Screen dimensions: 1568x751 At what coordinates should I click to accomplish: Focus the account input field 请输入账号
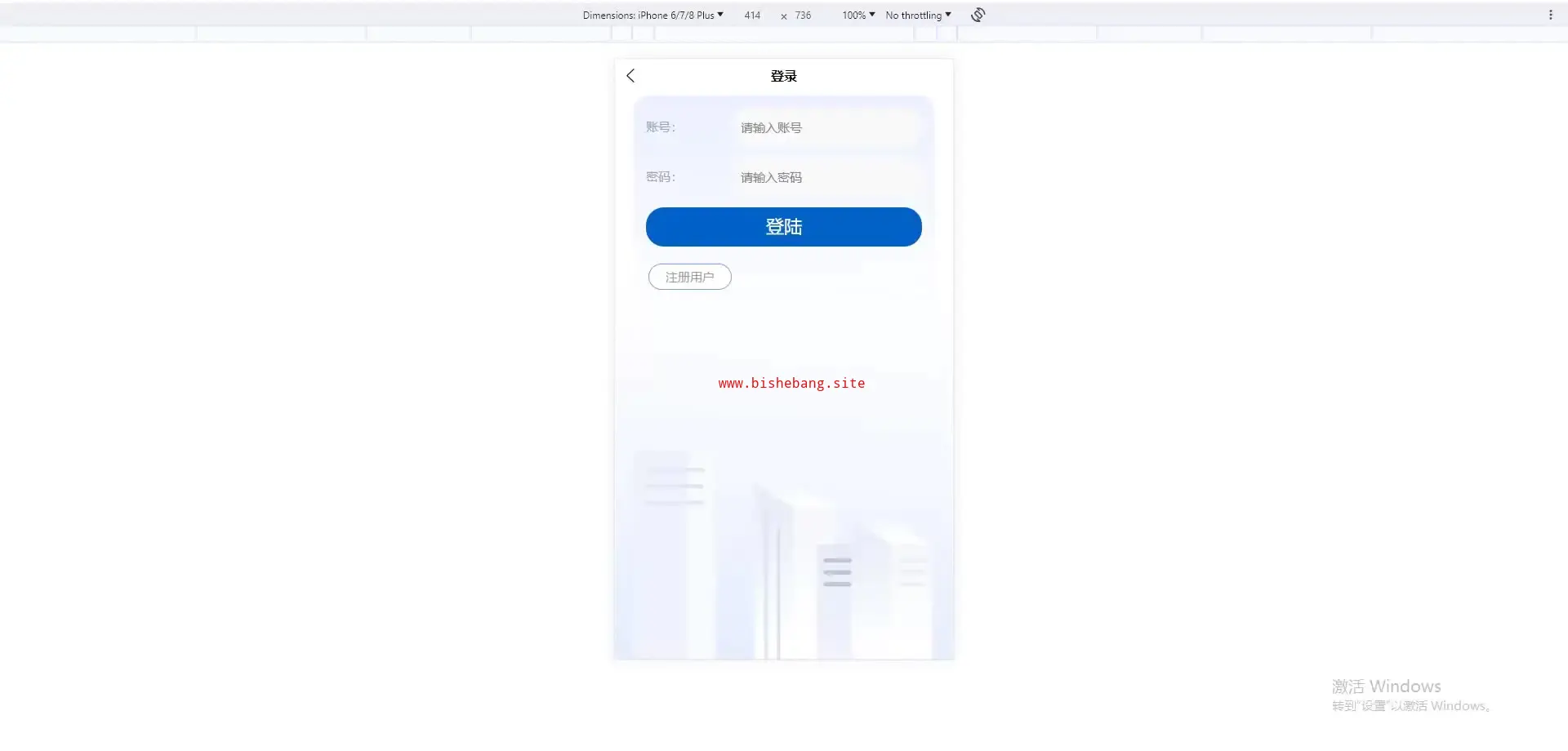pyautogui.click(x=826, y=128)
